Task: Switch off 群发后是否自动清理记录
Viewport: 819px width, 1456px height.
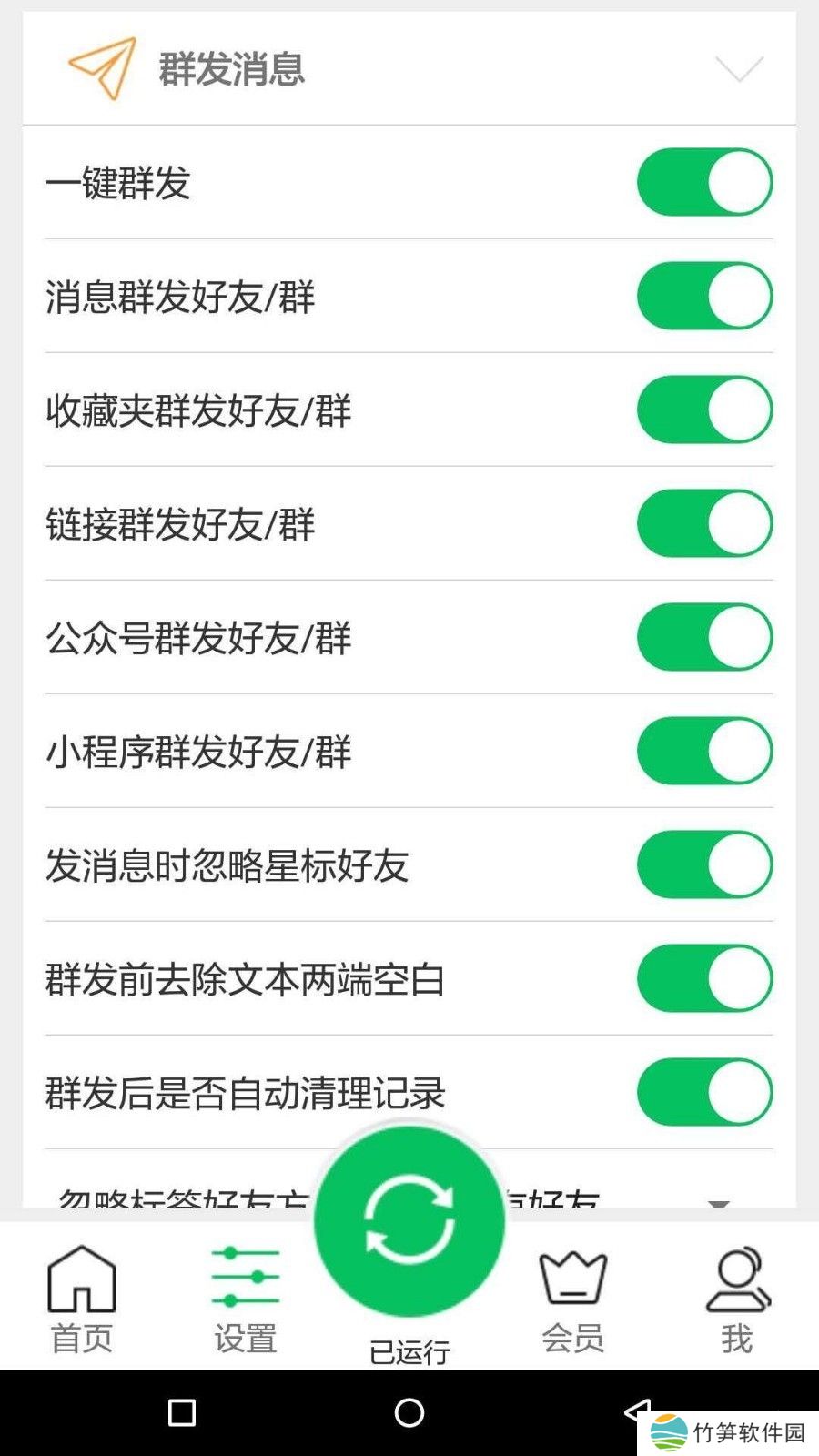Action: [x=704, y=1092]
